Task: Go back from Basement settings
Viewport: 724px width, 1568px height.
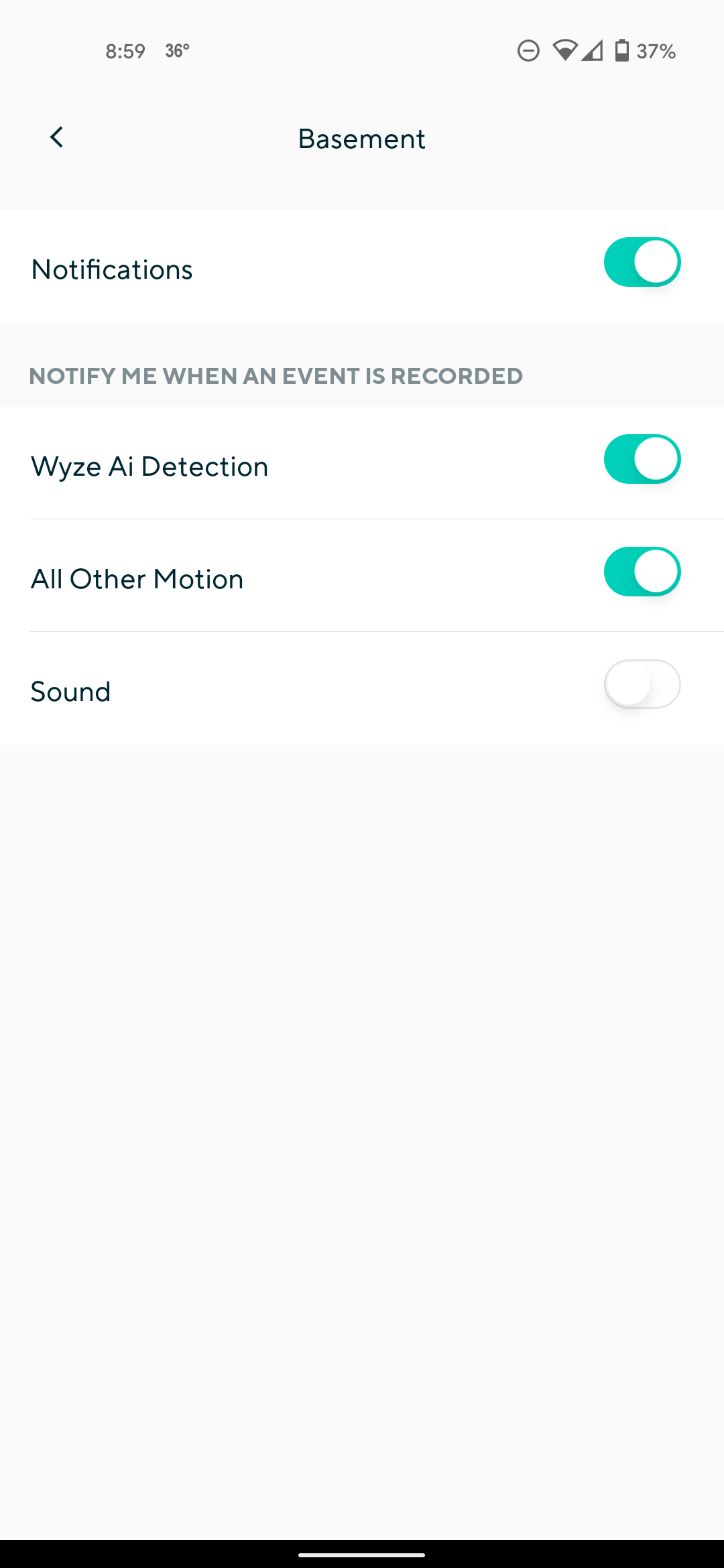Action: (x=57, y=137)
